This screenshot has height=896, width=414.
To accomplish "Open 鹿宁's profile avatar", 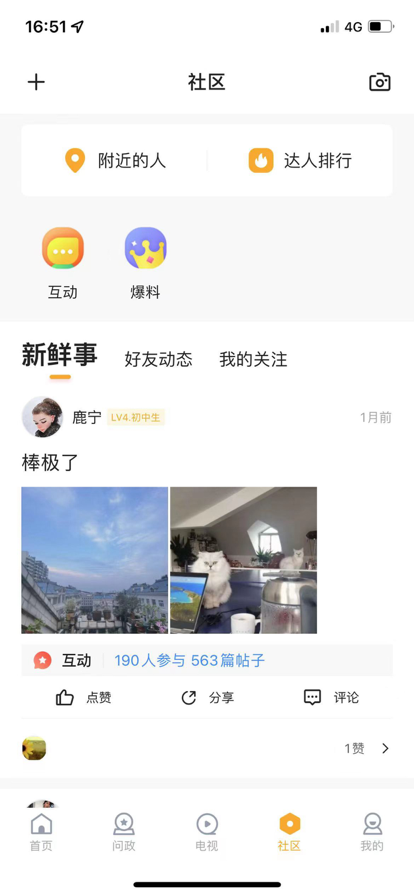I will [x=42, y=417].
